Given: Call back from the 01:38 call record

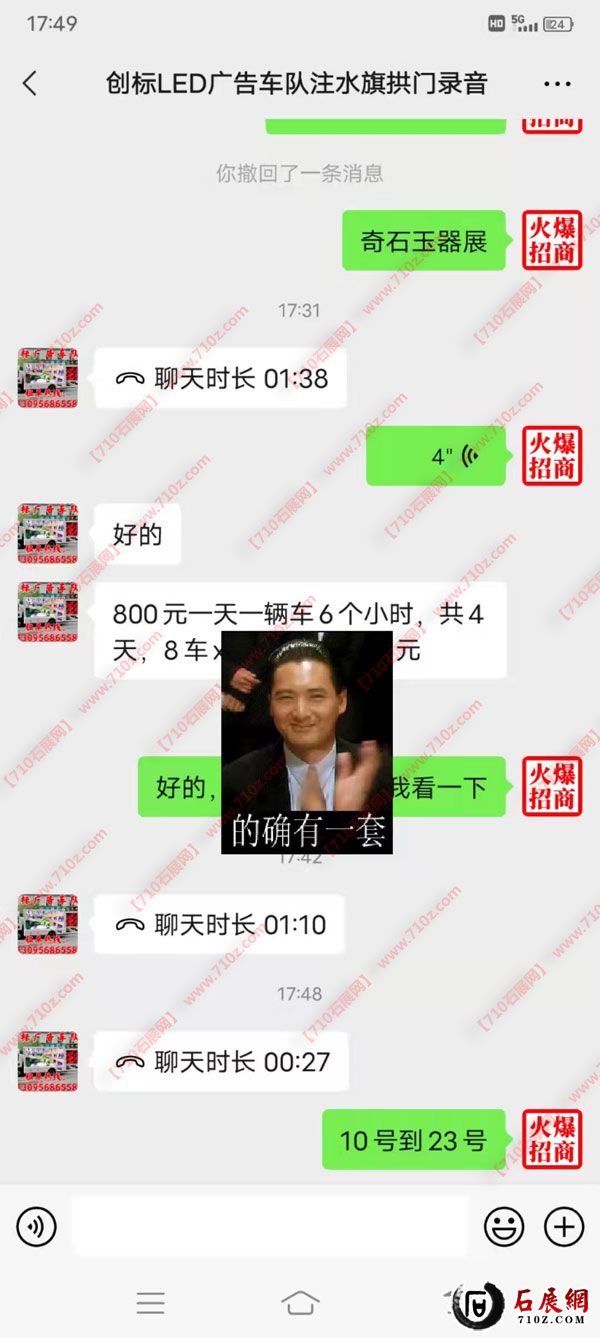Looking at the screenshot, I should click(220, 378).
